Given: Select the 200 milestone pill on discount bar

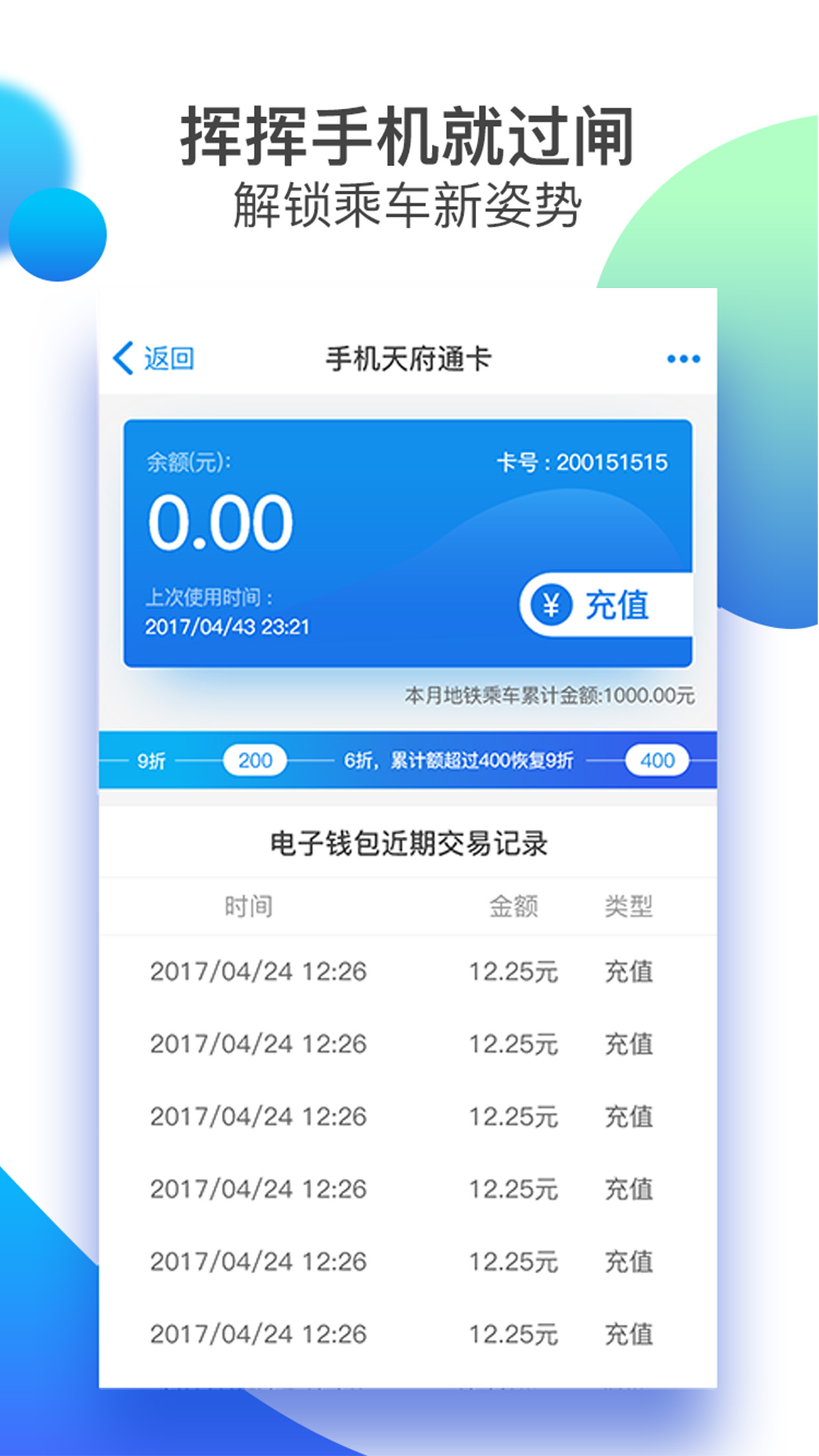Looking at the screenshot, I should (x=254, y=760).
